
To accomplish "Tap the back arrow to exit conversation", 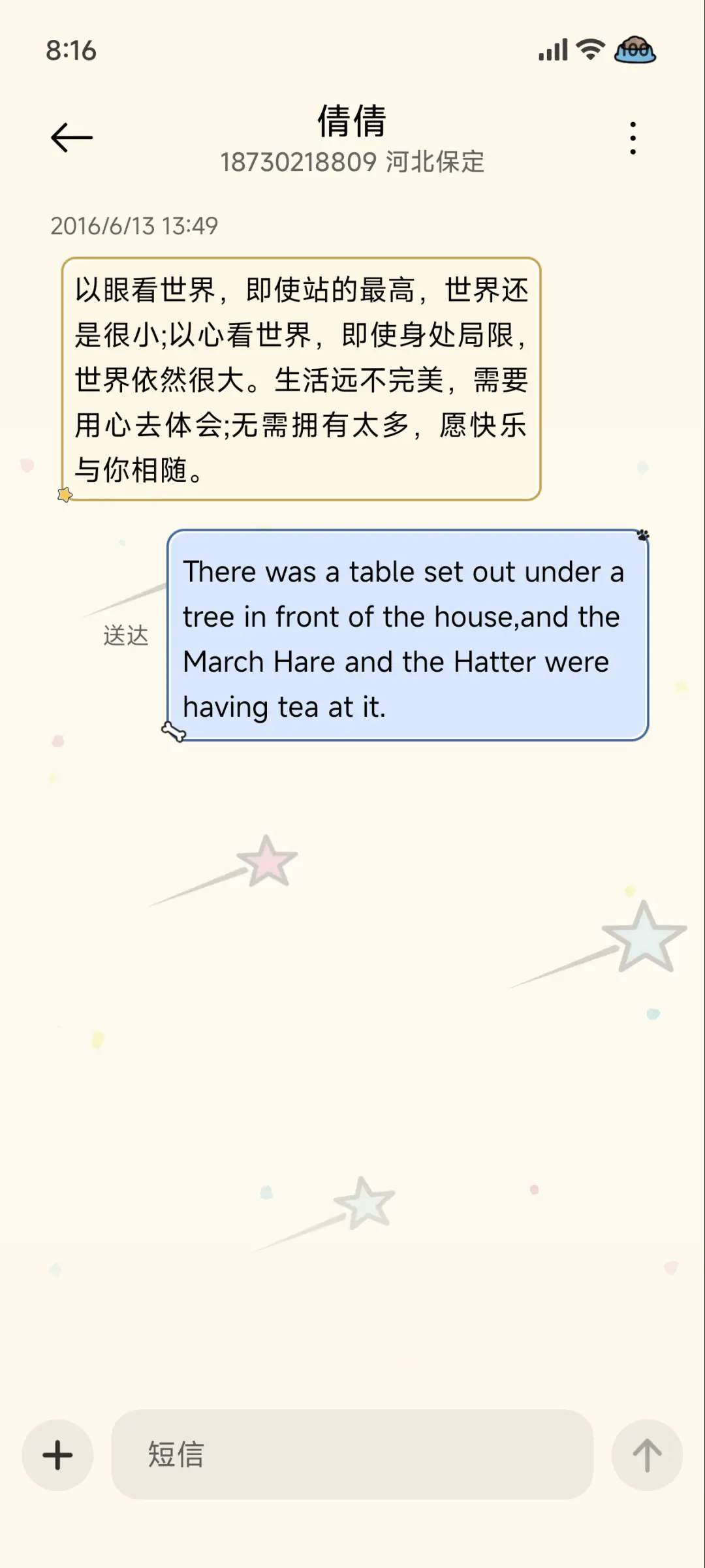I will [70, 137].
